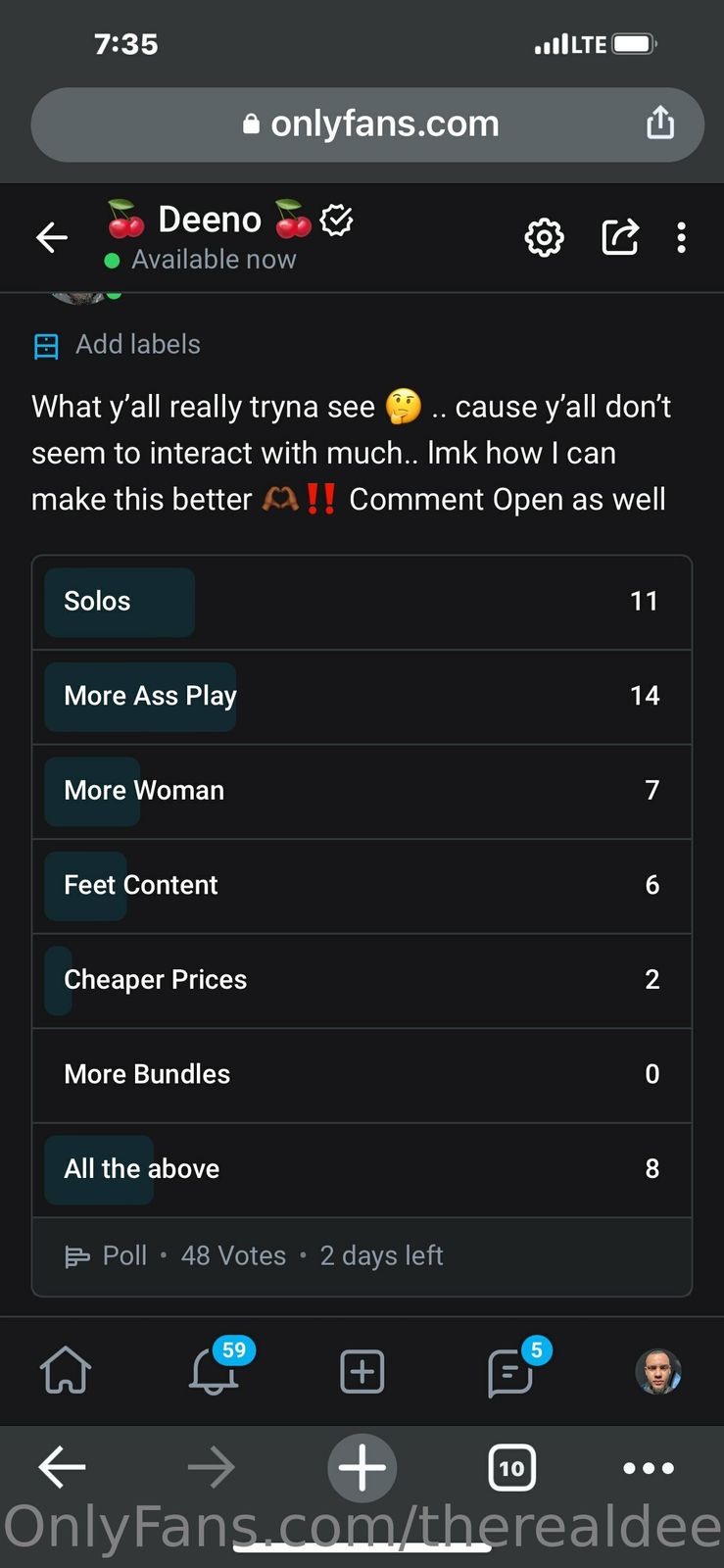Choose All the above in the poll

(x=362, y=1169)
